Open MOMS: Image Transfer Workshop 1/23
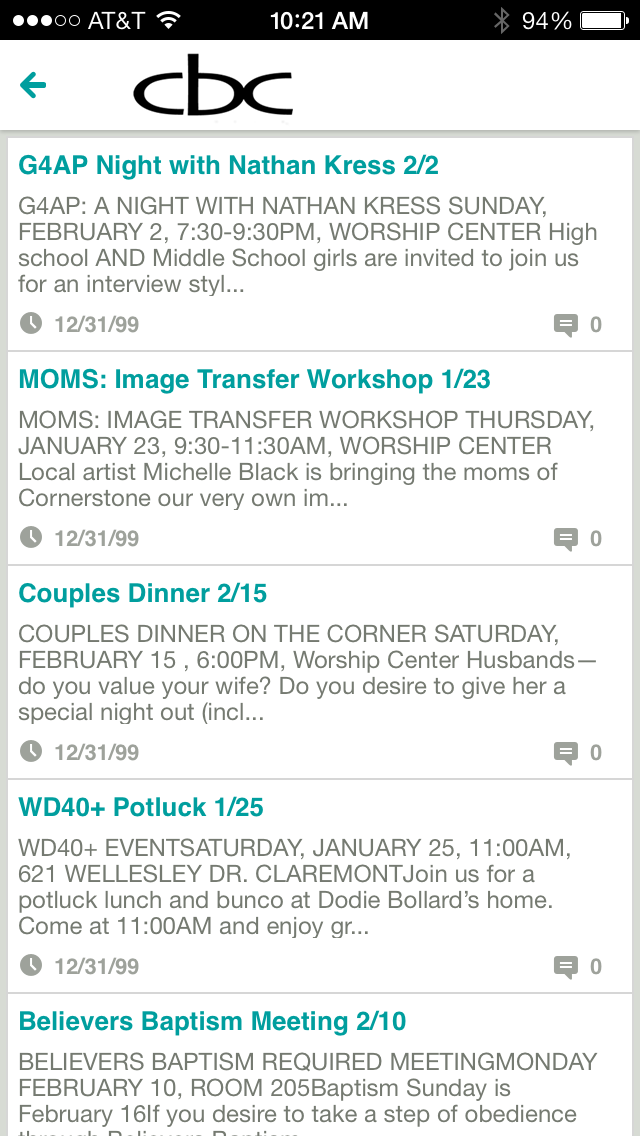The height and width of the screenshot is (1136, 640). tap(255, 380)
